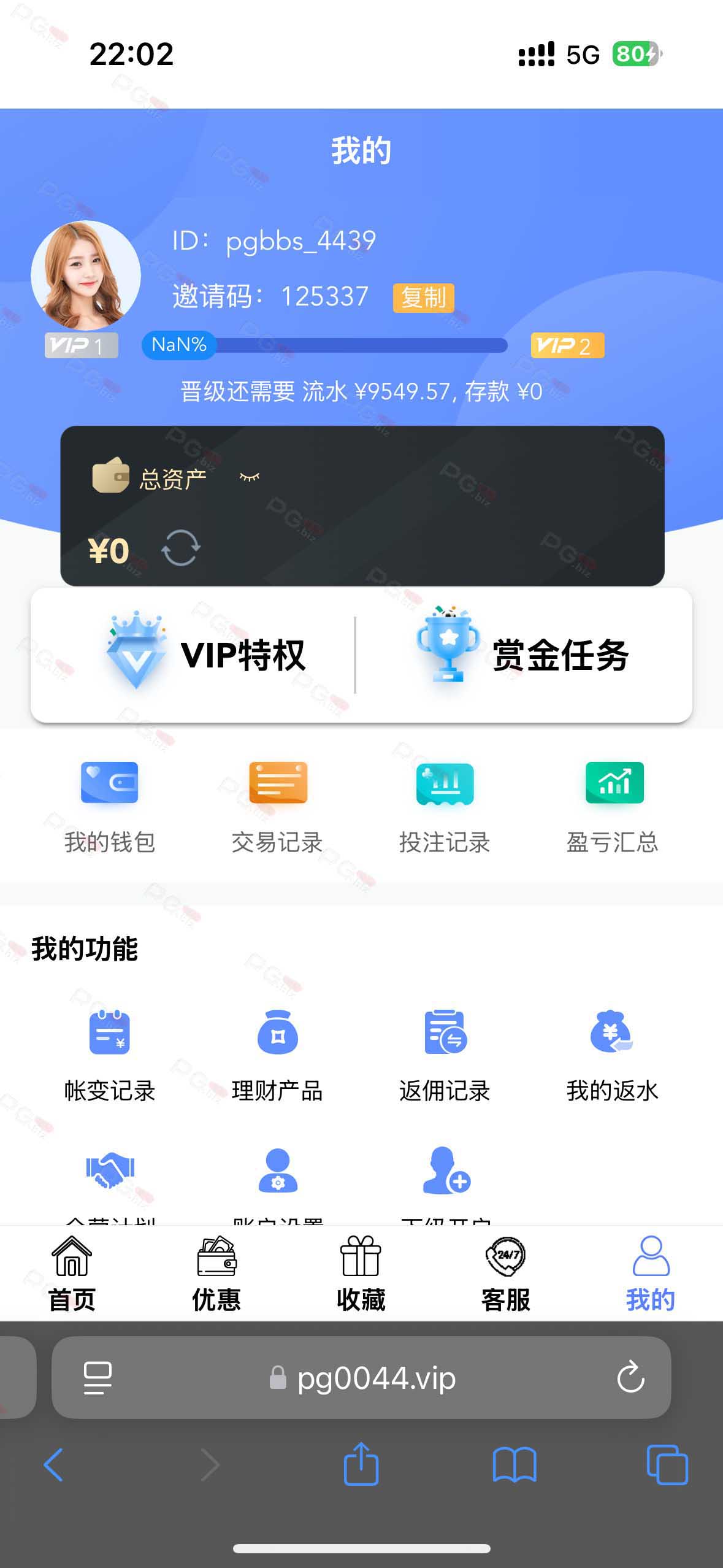Switch to the 优惠 promotions tab
The height and width of the screenshot is (1568, 723).
[x=216, y=1274]
